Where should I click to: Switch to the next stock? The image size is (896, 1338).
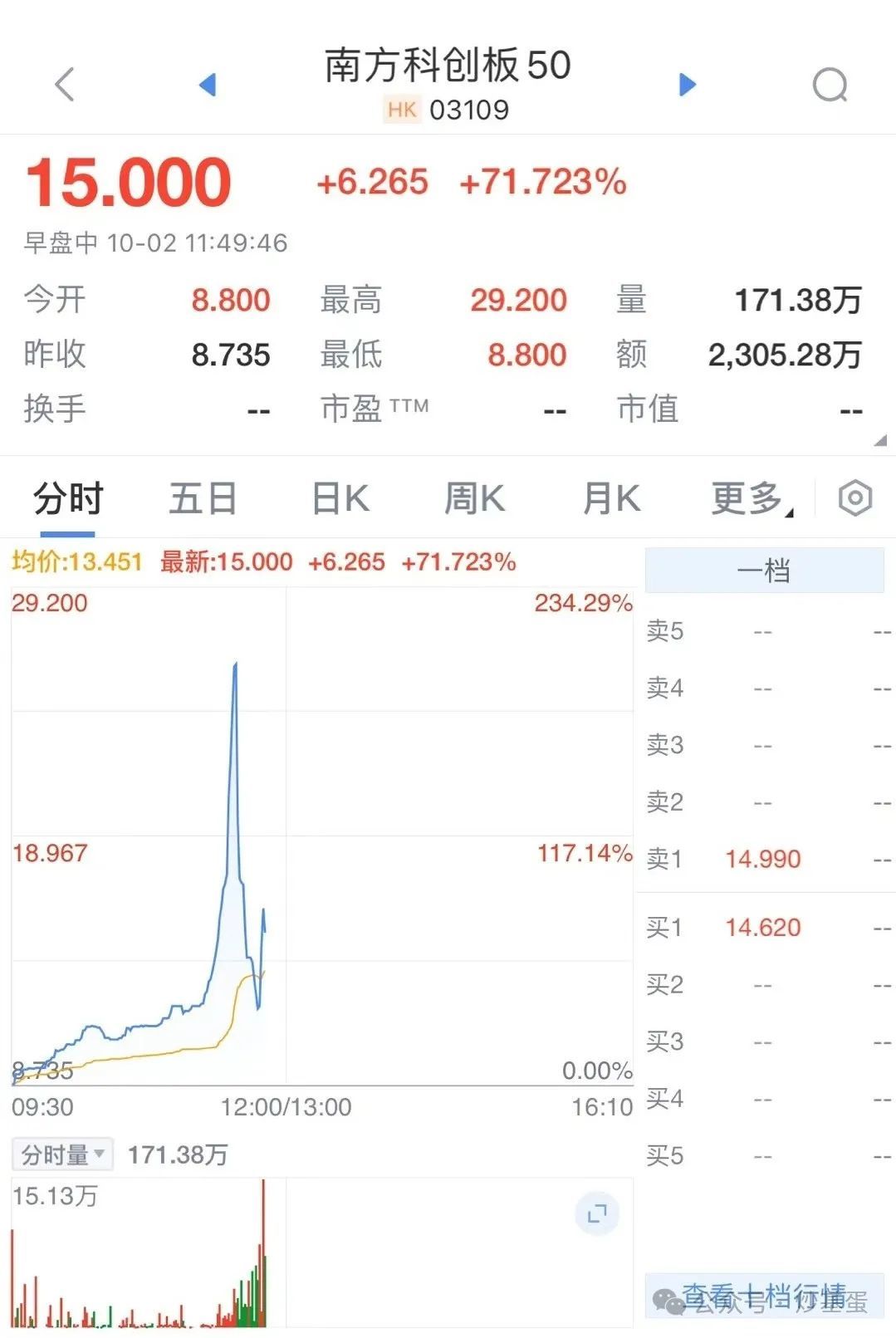[x=687, y=84]
